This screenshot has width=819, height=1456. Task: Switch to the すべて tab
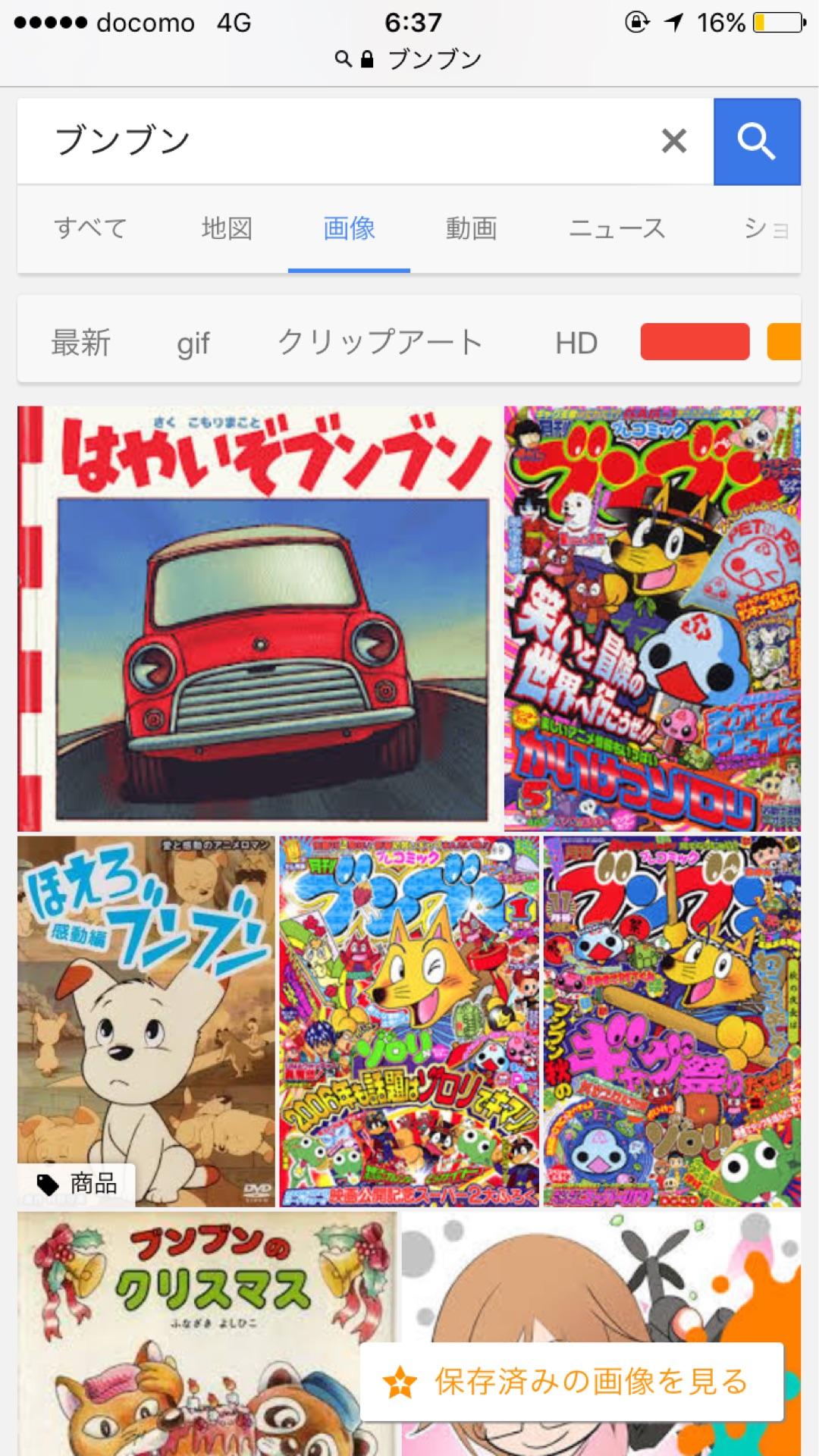coord(91,228)
